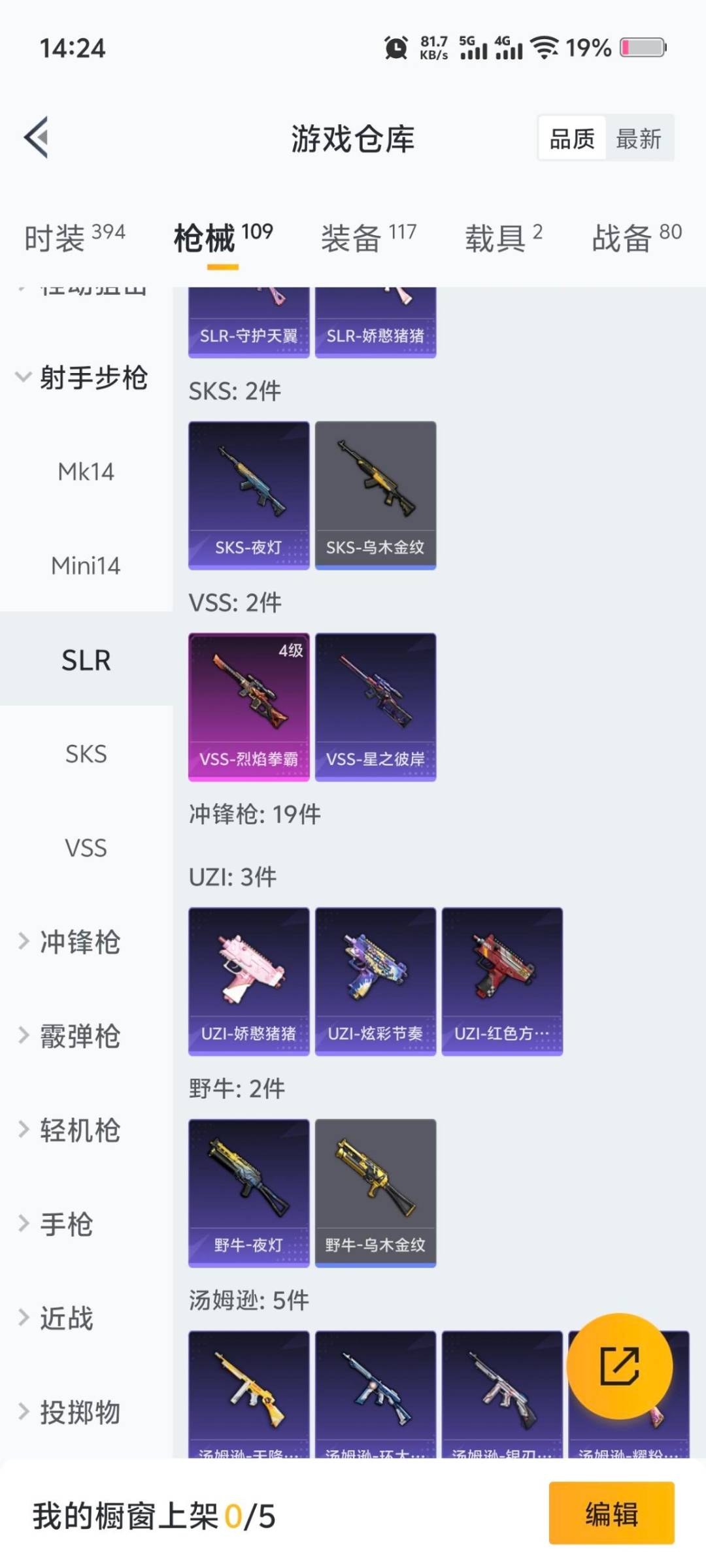The height and width of the screenshot is (1568, 706).
Task: Tap the 编辑 button
Action: click(x=611, y=1514)
